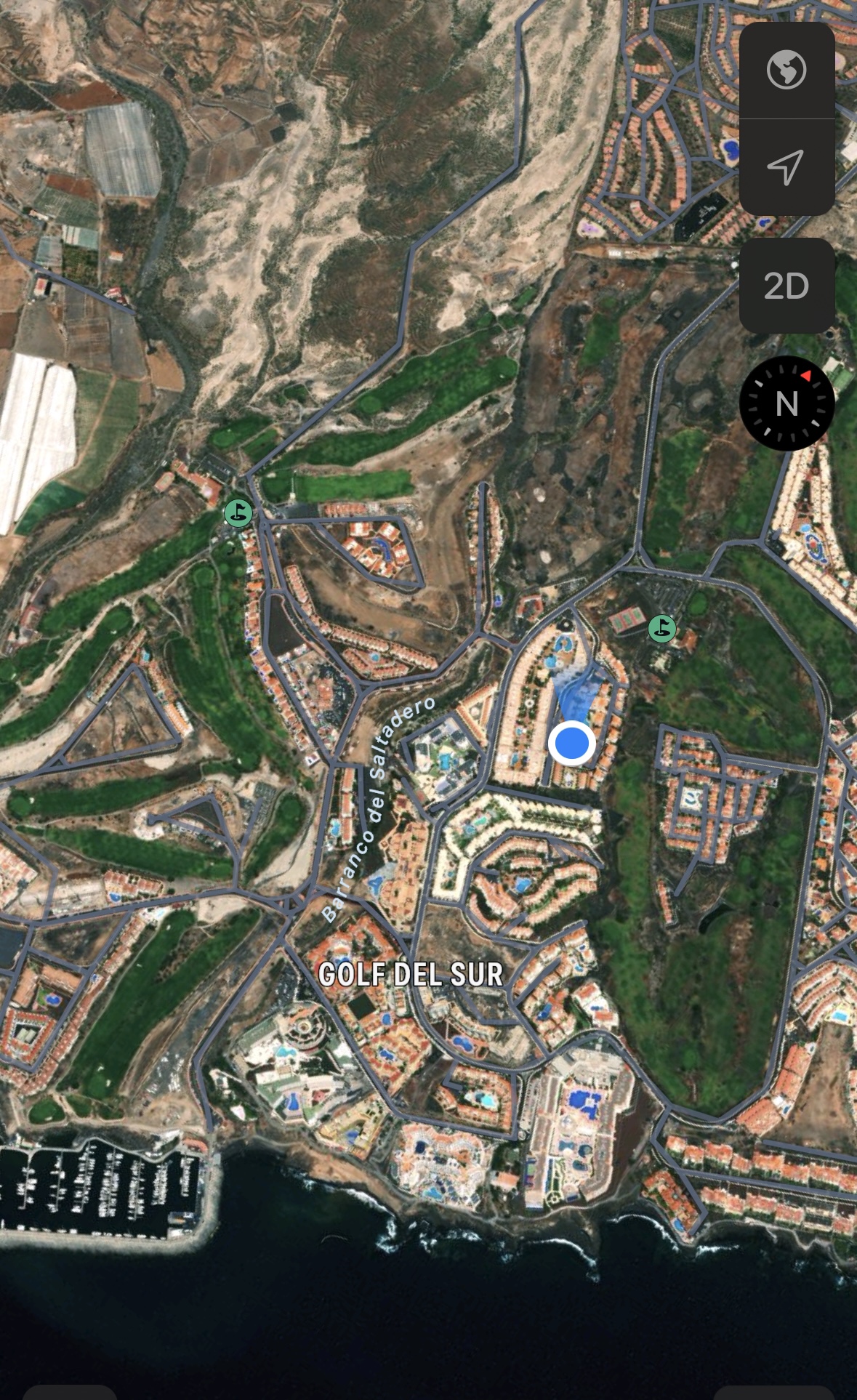Open the map mode globe button
The image size is (857, 1400).
coord(786,71)
